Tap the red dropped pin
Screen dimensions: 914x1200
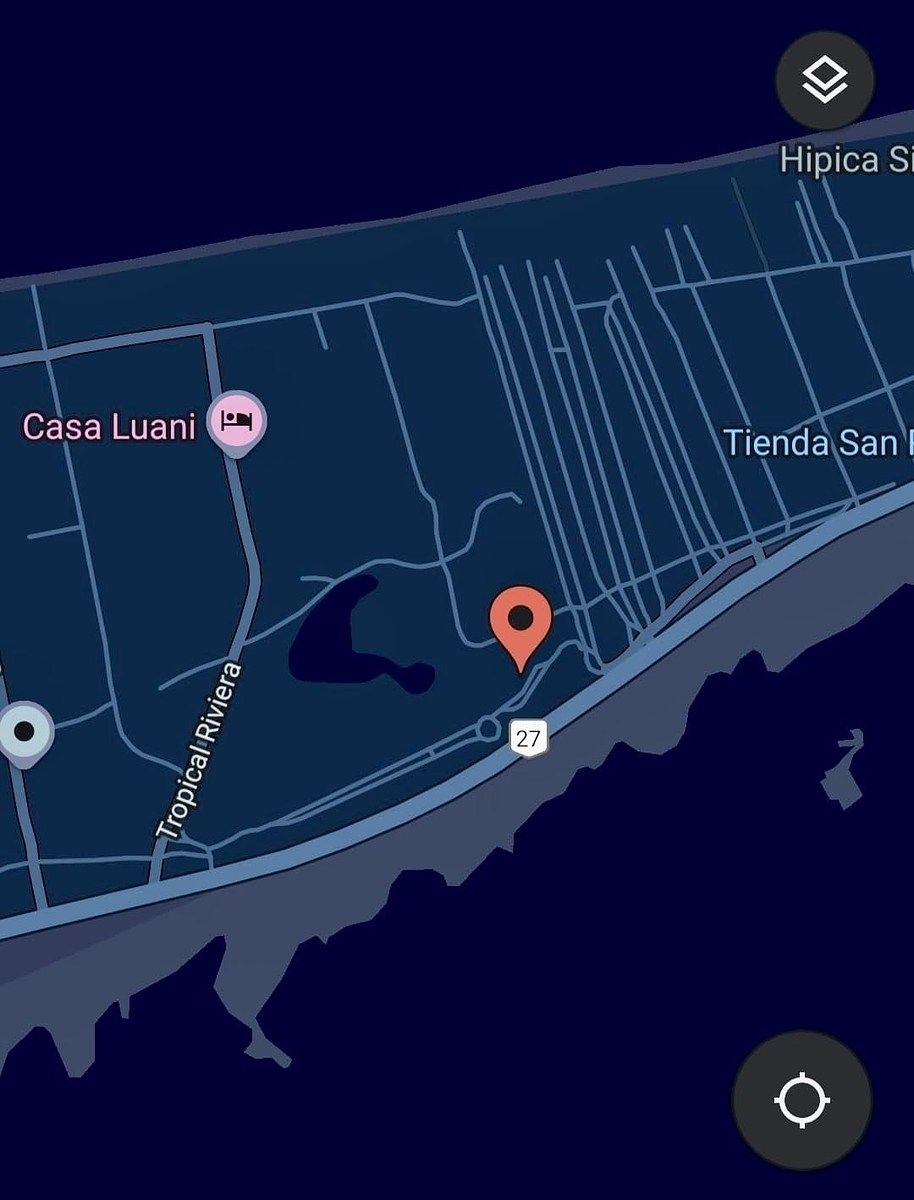pyautogui.click(x=521, y=622)
